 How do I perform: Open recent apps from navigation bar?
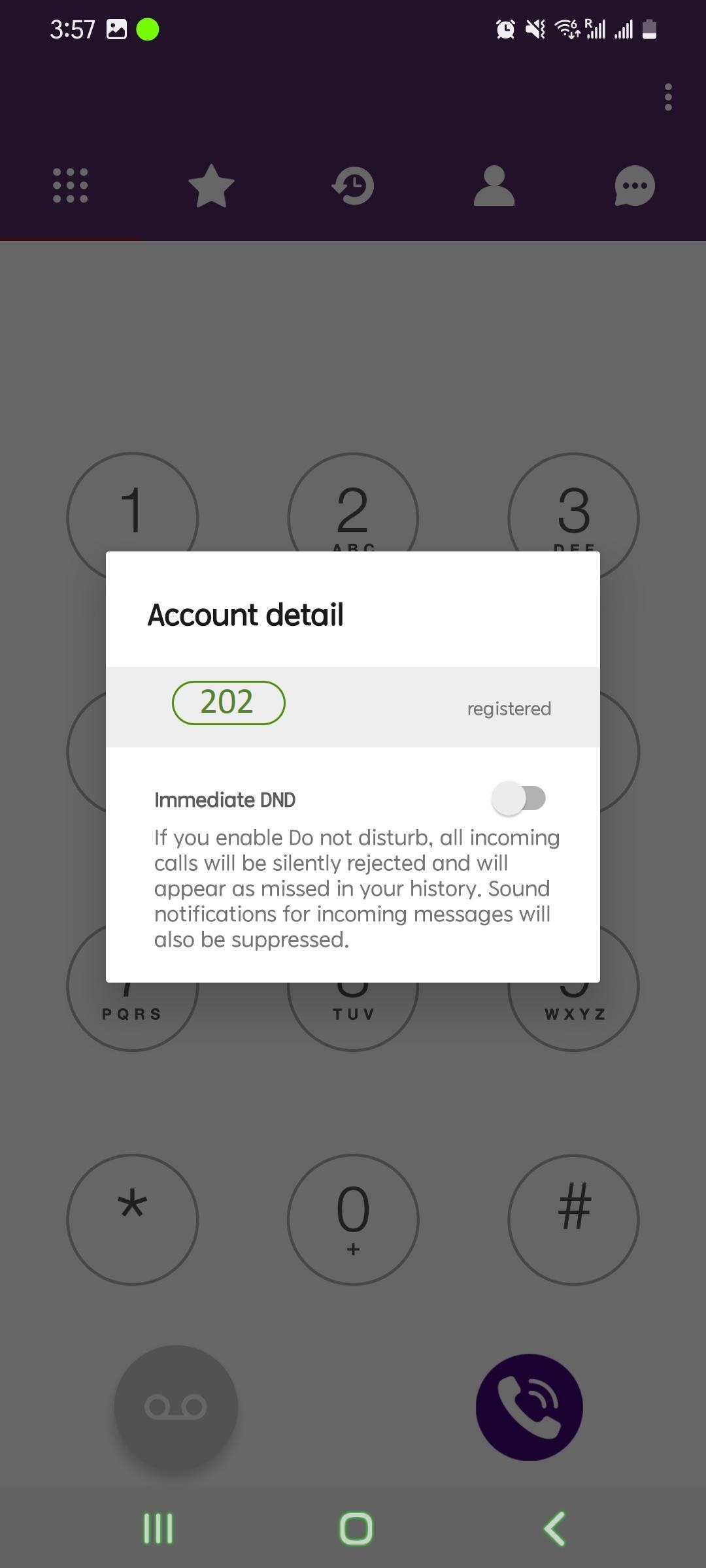pyautogui.click(x=158, y=1529)
